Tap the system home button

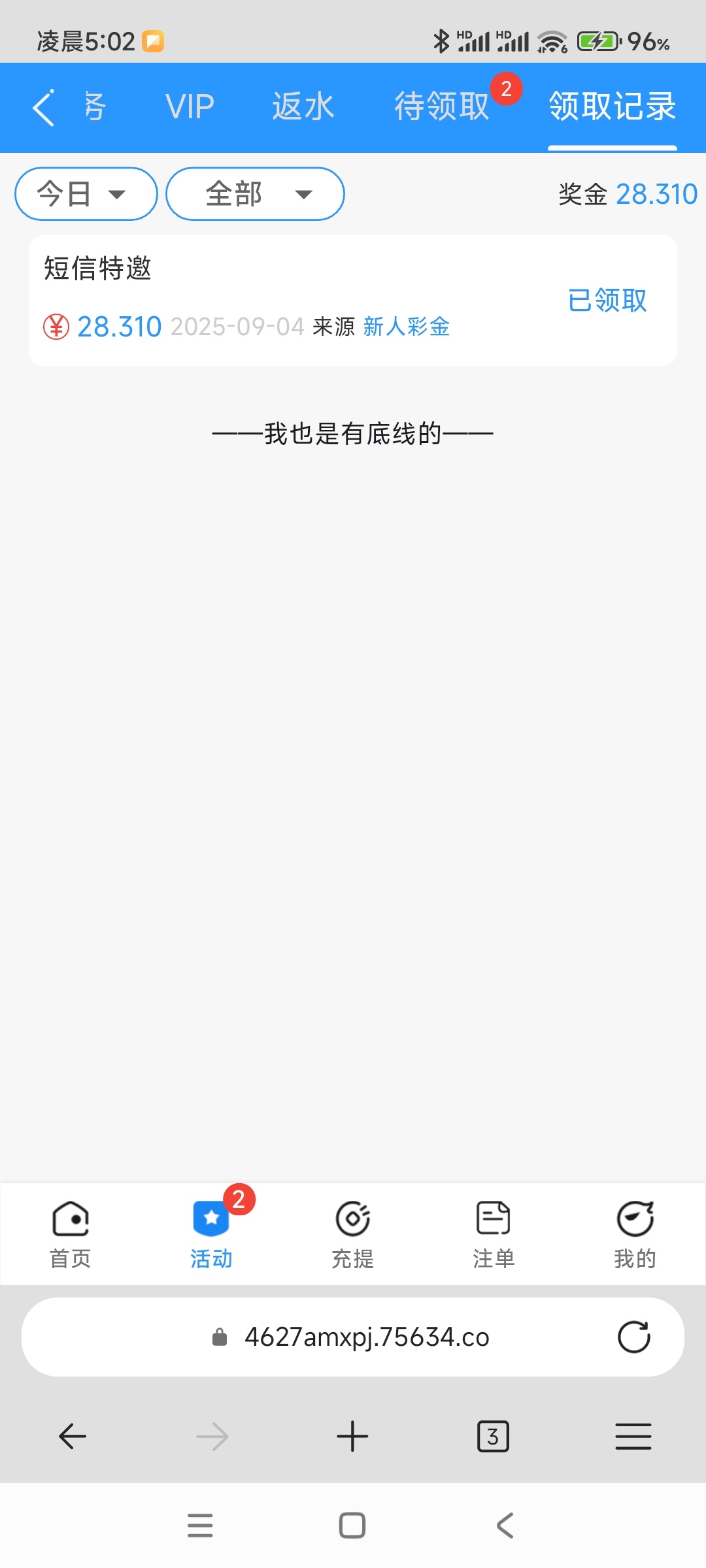coord(352,1526)
